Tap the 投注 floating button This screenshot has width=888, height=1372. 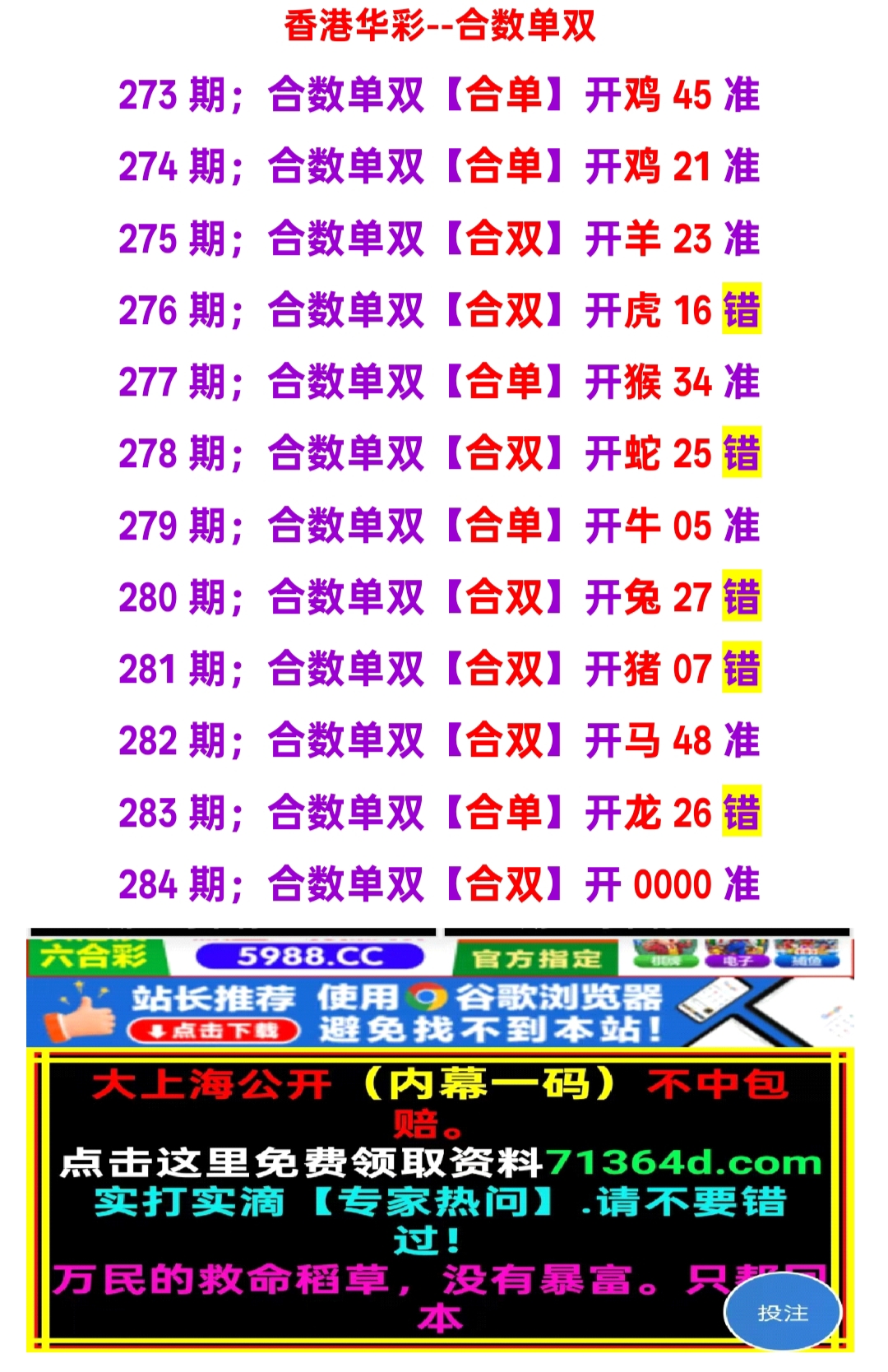click(x=782, y=1312)
